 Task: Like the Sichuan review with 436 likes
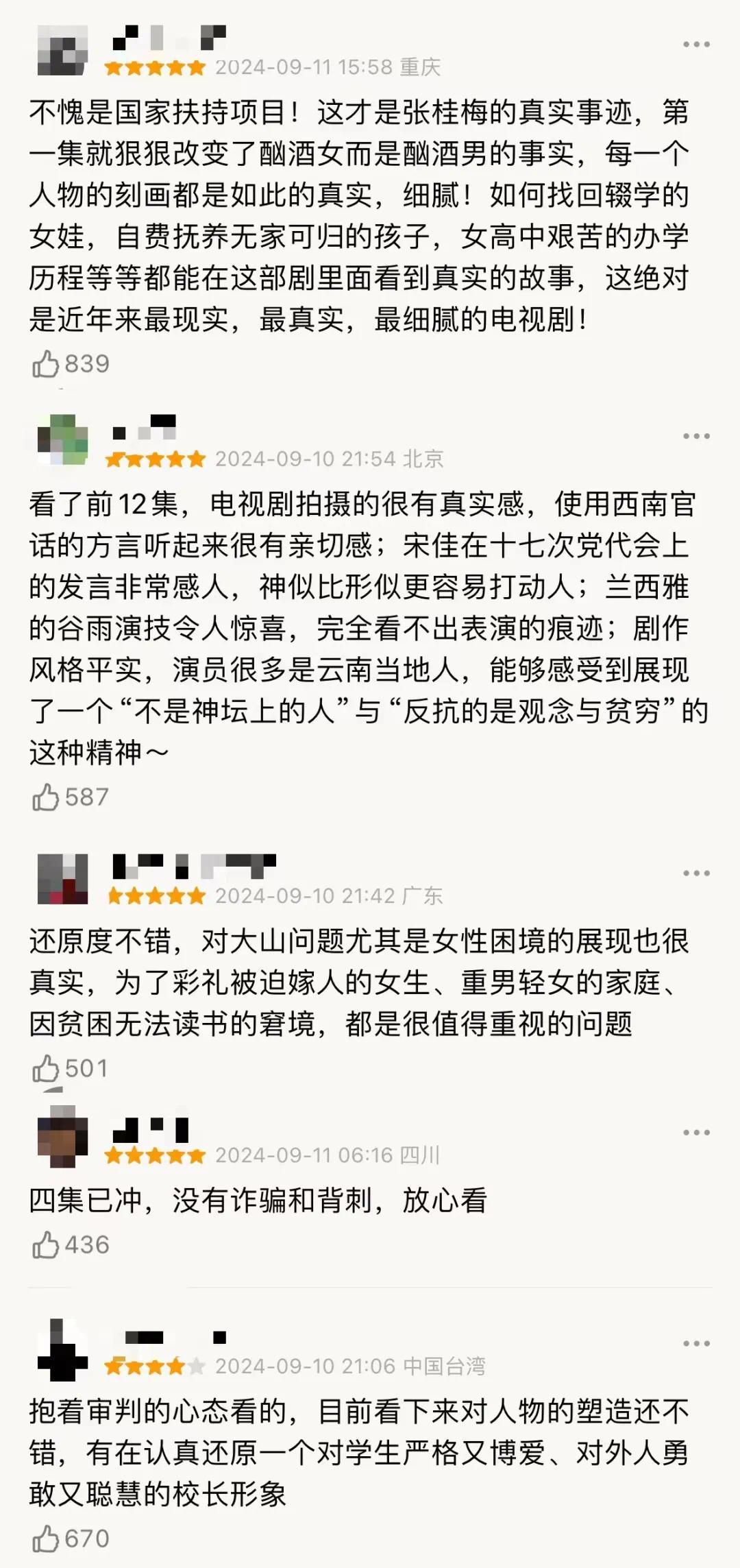click(x=46, y=1245)
